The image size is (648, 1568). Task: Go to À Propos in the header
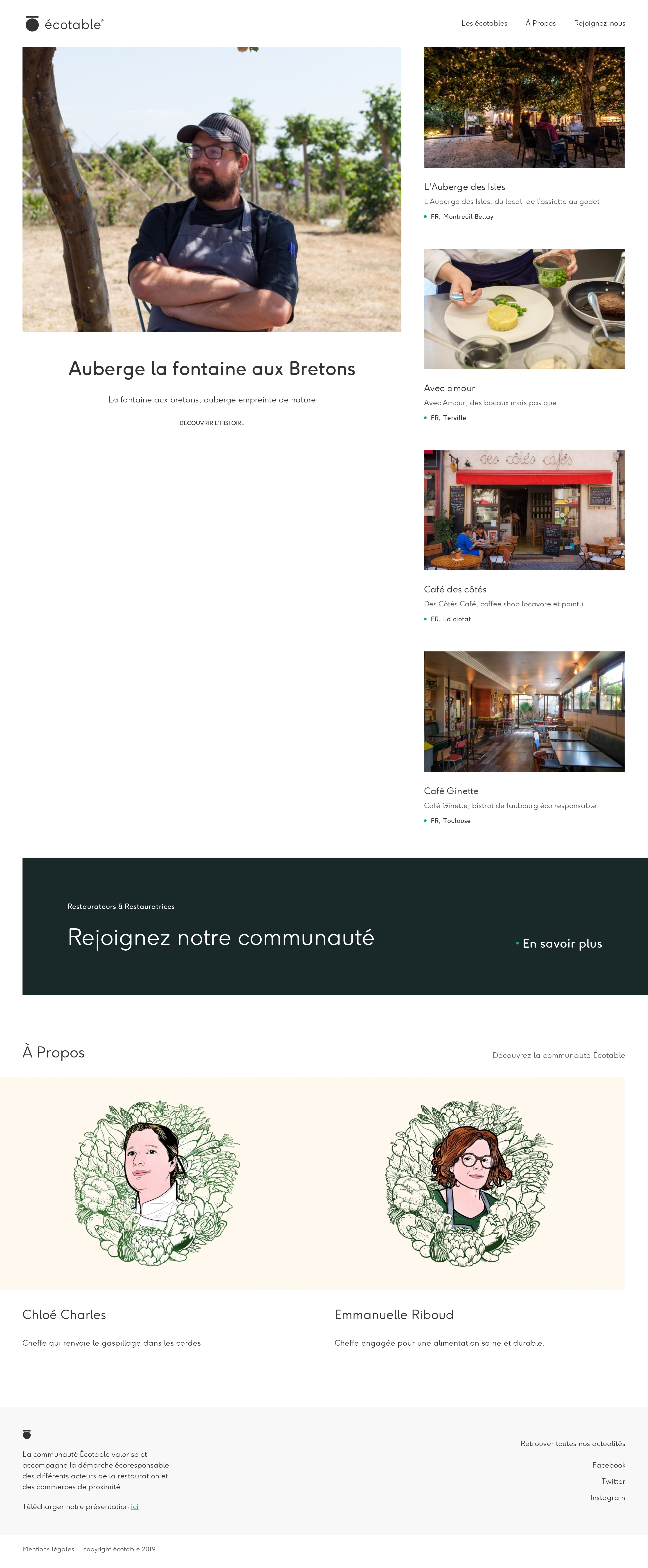[540, 23]
